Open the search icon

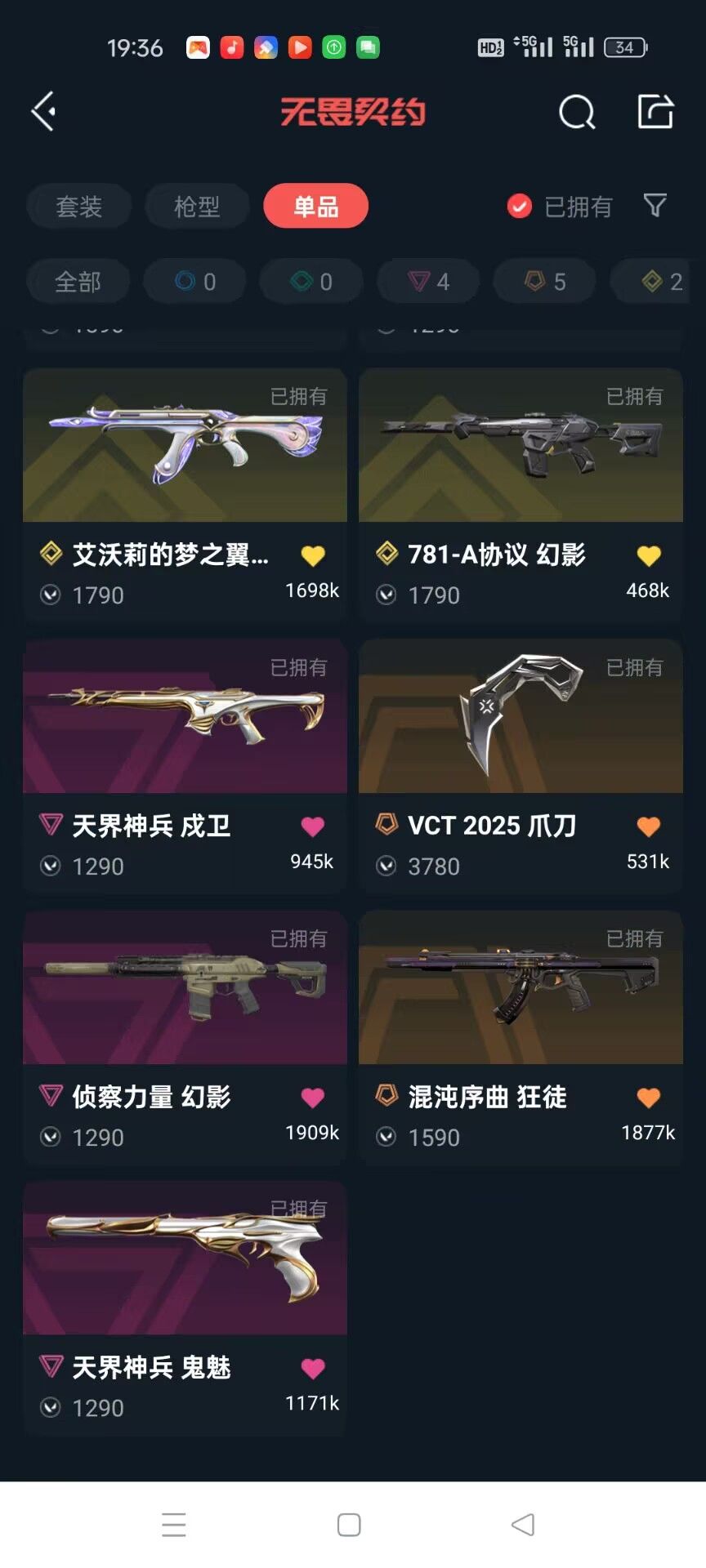576,112
